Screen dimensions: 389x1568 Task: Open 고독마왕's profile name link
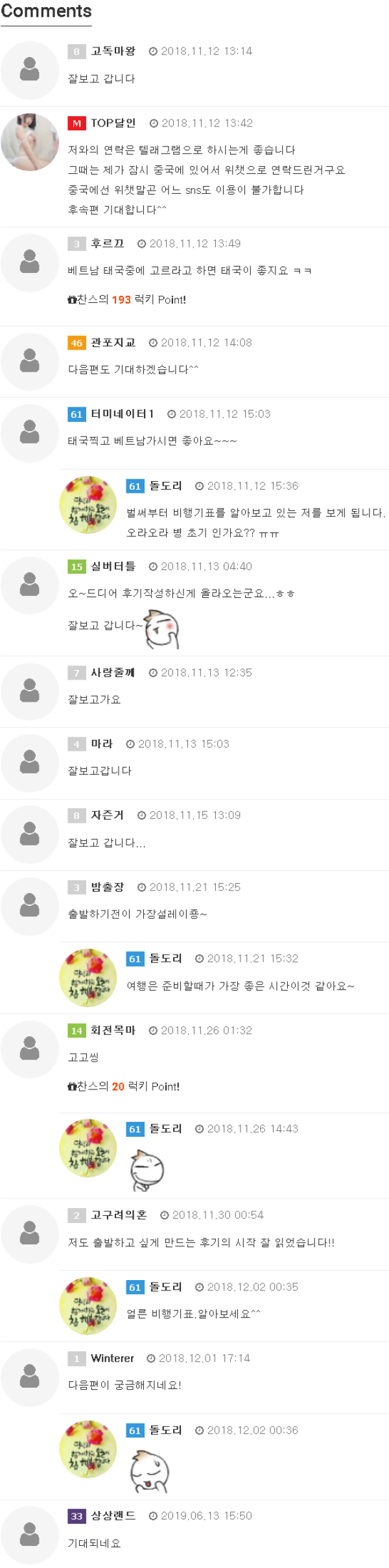[x=113, y=51]
